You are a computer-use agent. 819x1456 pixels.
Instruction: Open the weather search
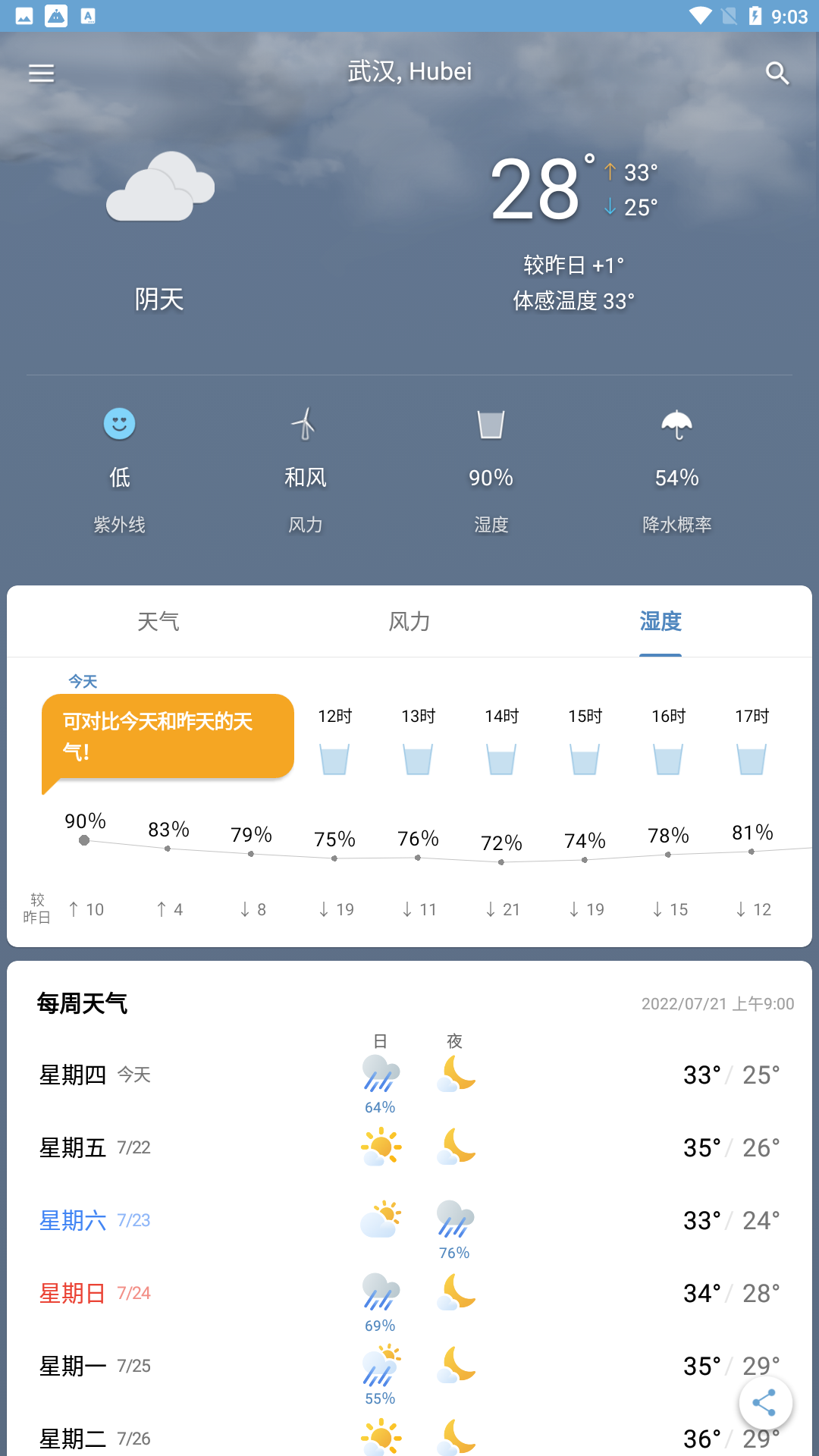(777, 73)
